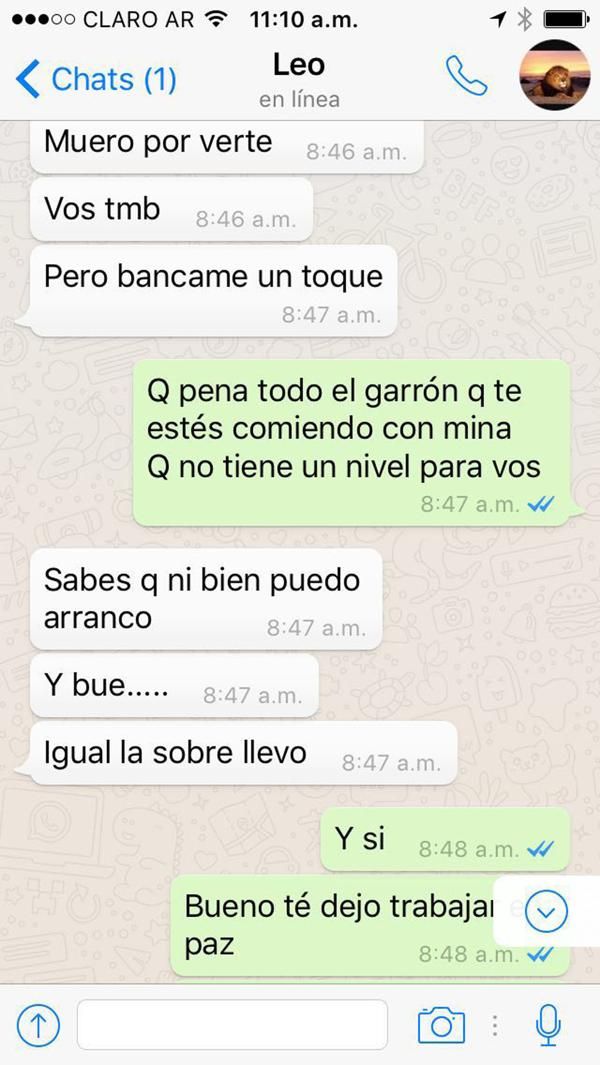Focus the message text field
The image size is (600, 1065).
pos(232,1024)
